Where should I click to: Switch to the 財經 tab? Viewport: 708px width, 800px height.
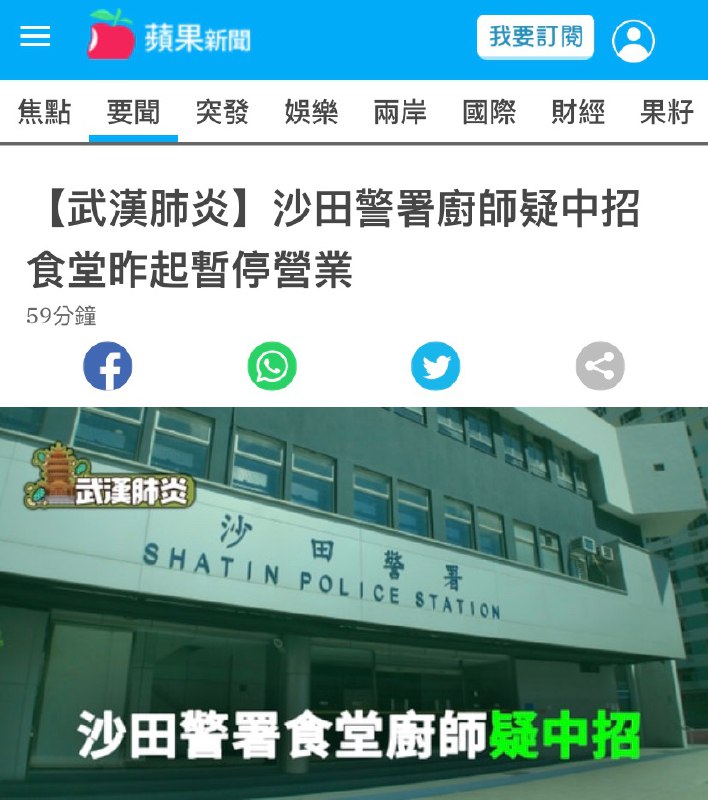(578, 112)
